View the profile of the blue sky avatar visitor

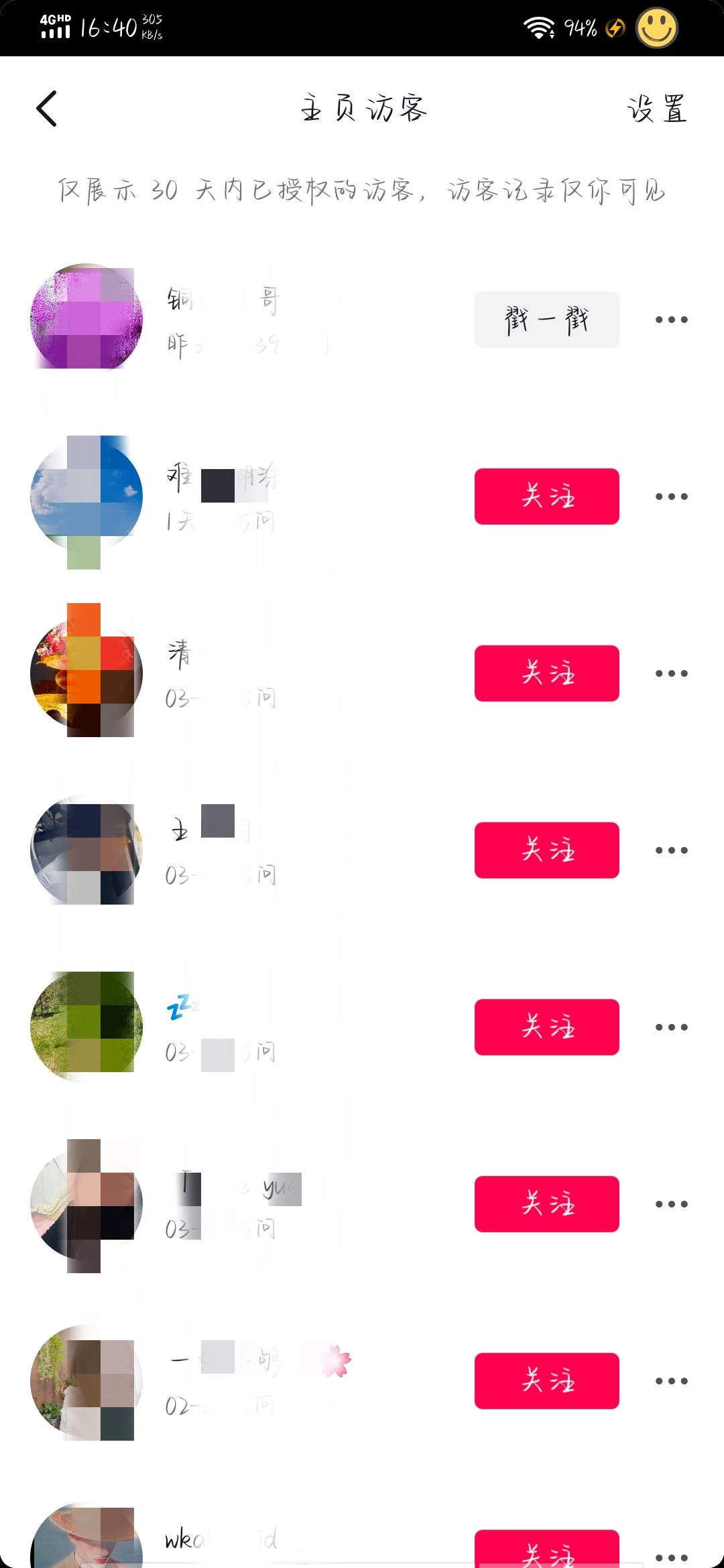click(x=86, y=494)
